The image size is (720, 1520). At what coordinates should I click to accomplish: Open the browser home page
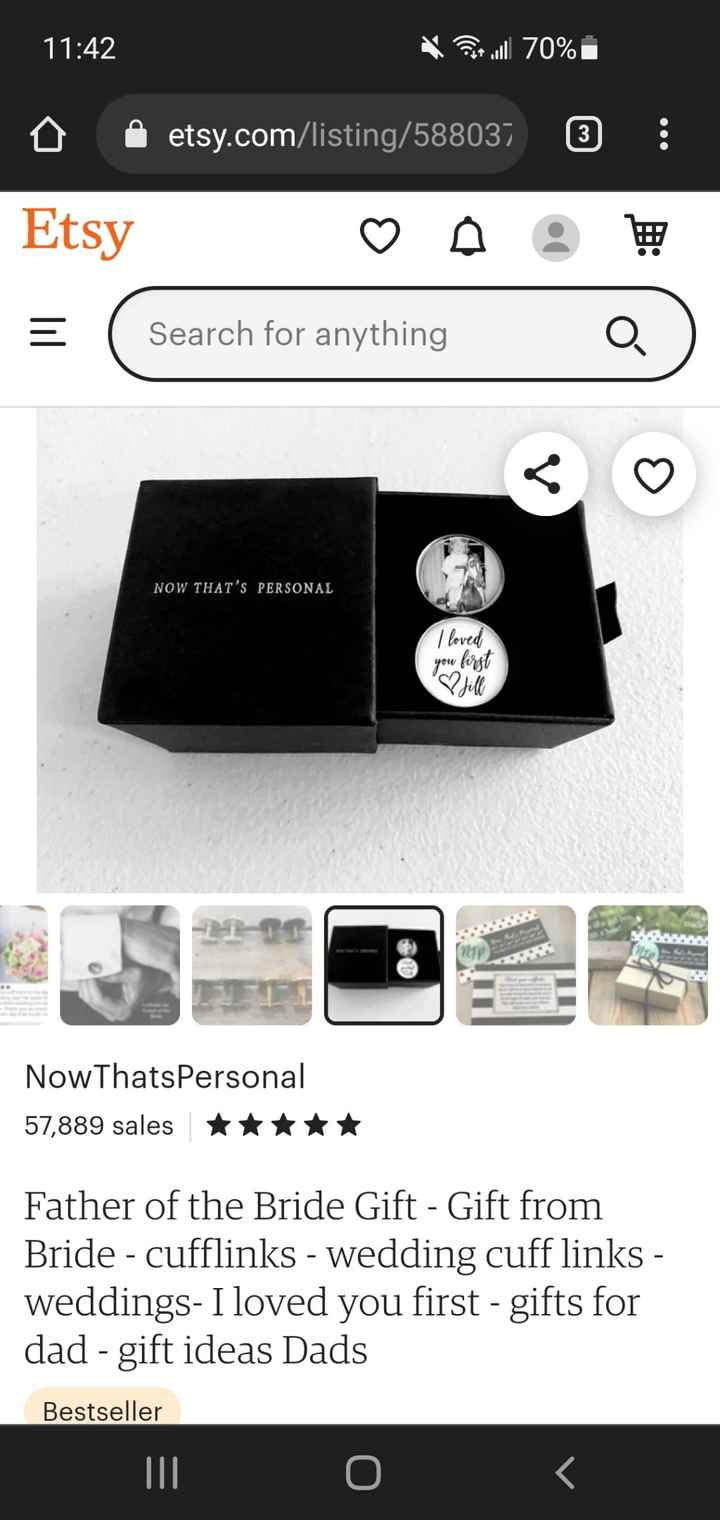point(48,135)
